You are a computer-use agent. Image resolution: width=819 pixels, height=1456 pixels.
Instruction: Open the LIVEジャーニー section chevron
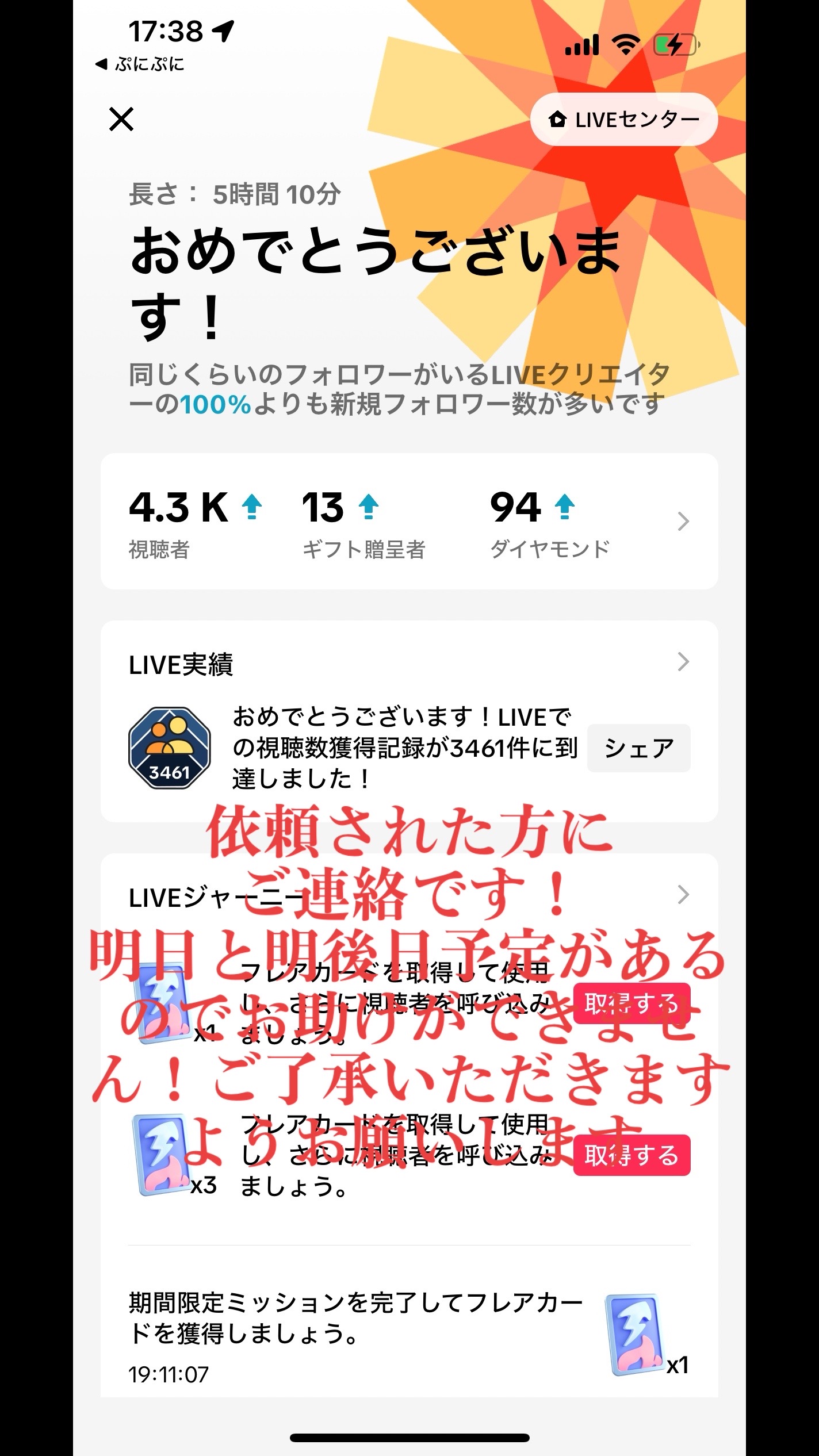(683, 895)
